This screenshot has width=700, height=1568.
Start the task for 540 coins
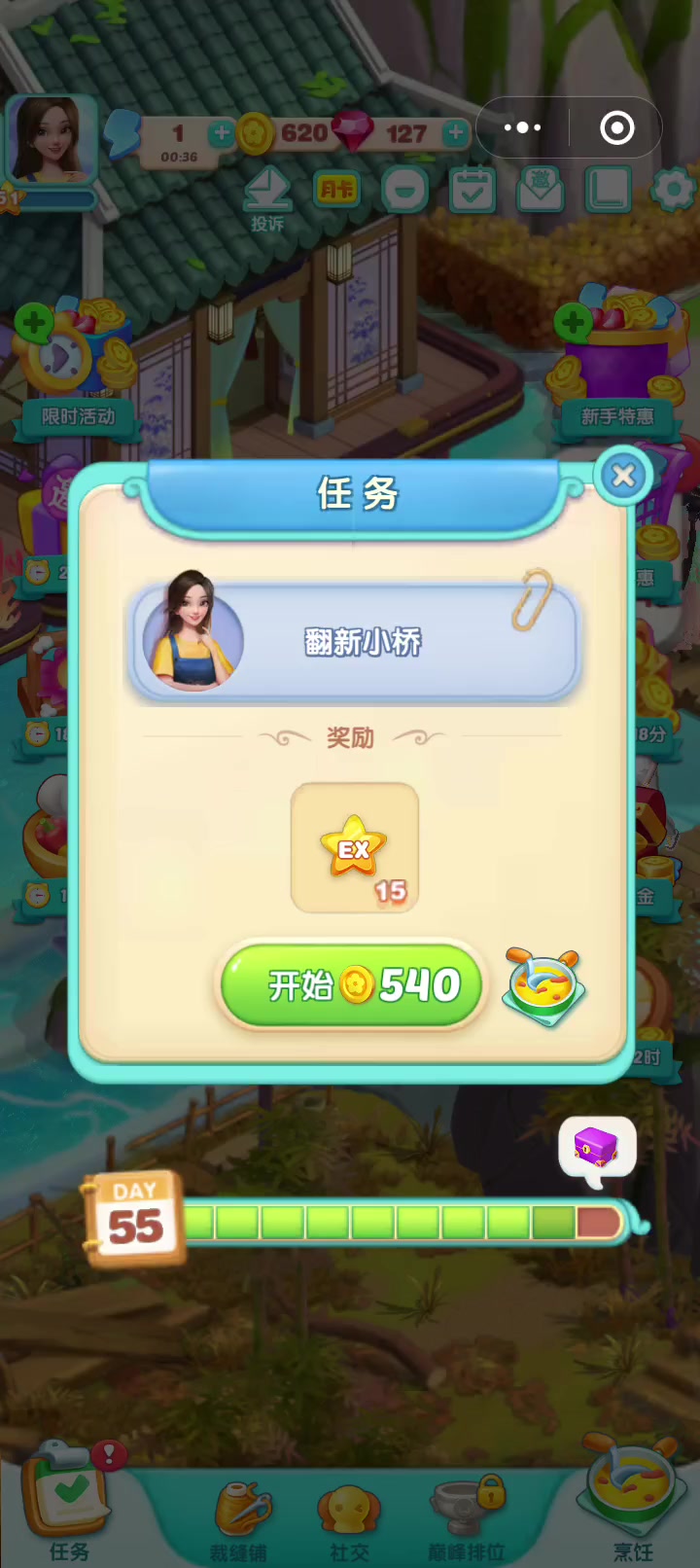[x=351, y=985]
